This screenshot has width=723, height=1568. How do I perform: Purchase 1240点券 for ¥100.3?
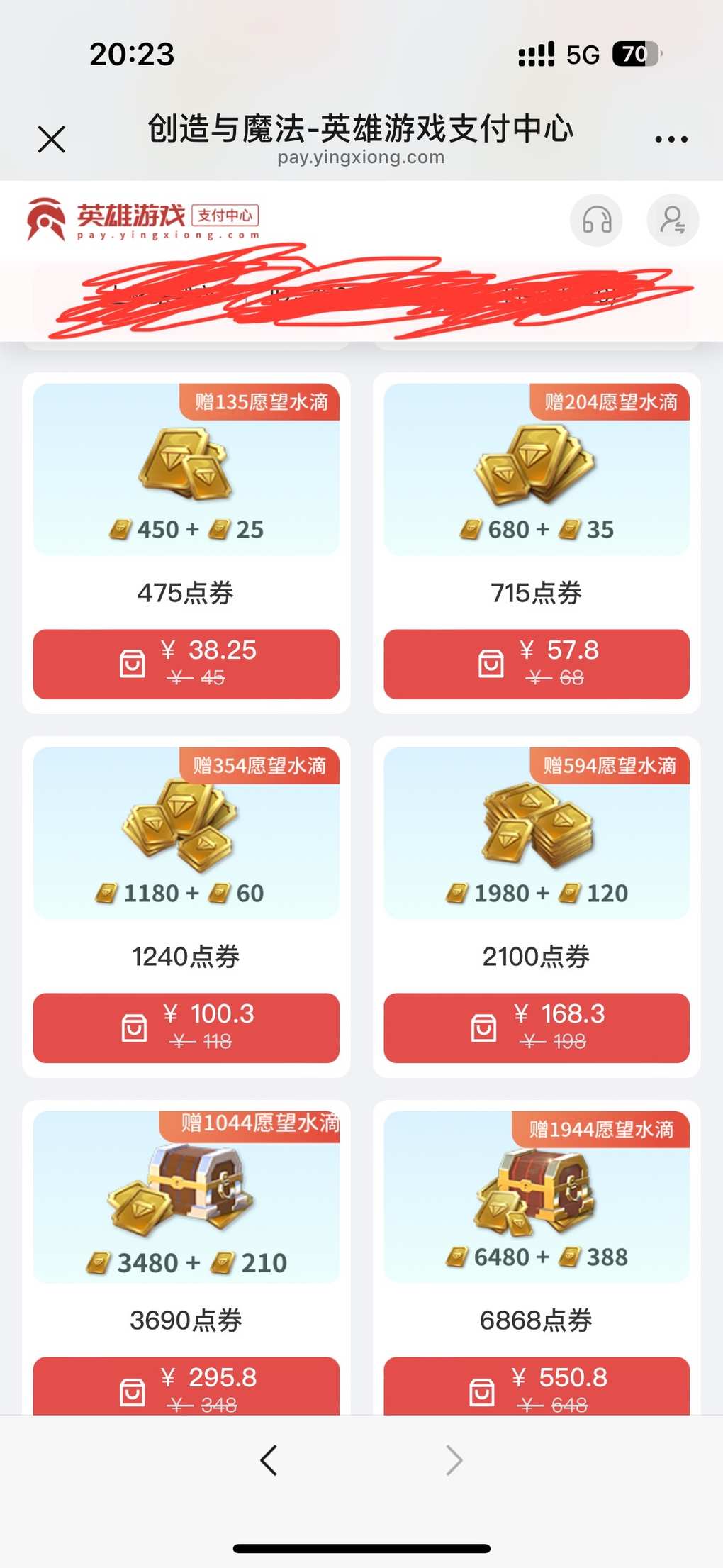pos(186,1028)
